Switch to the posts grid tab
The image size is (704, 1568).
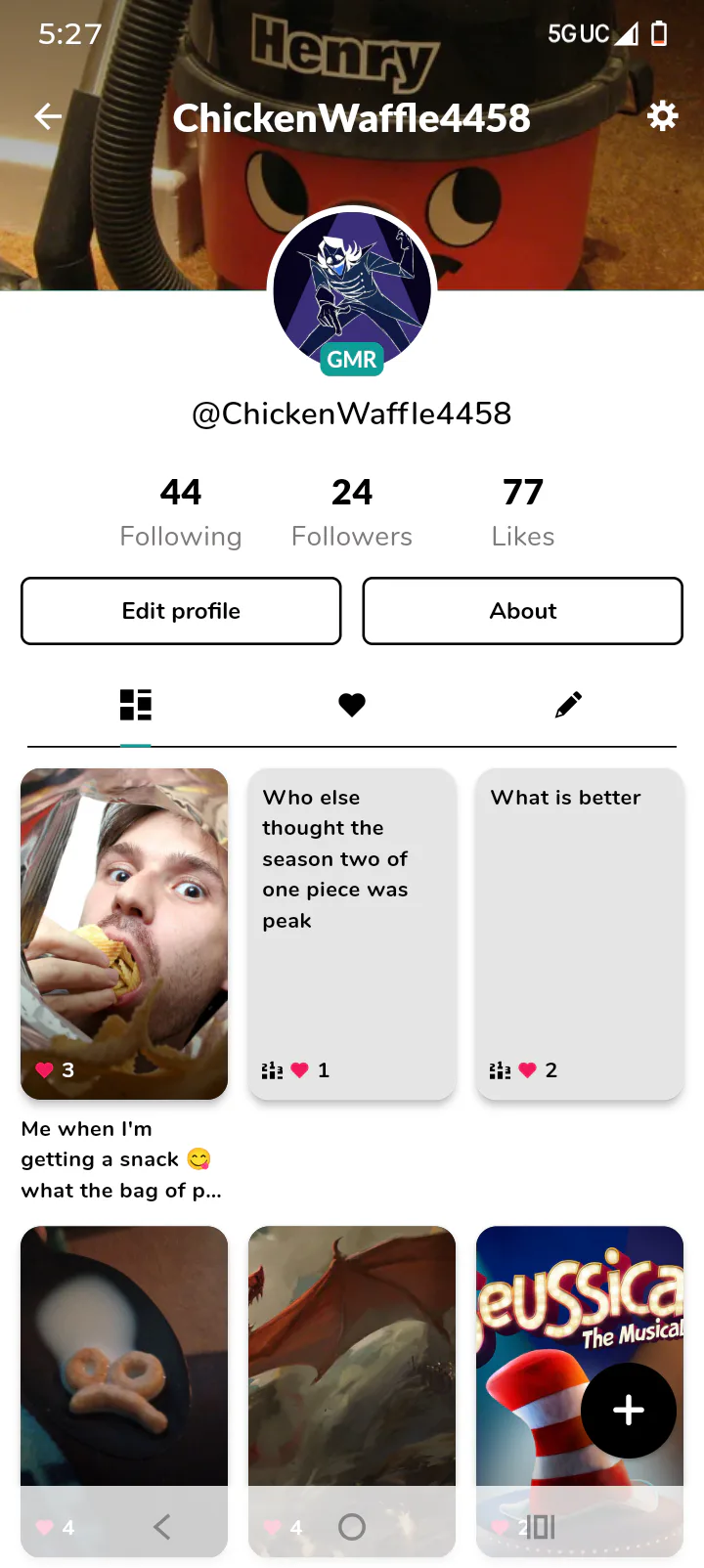[136, 705]
